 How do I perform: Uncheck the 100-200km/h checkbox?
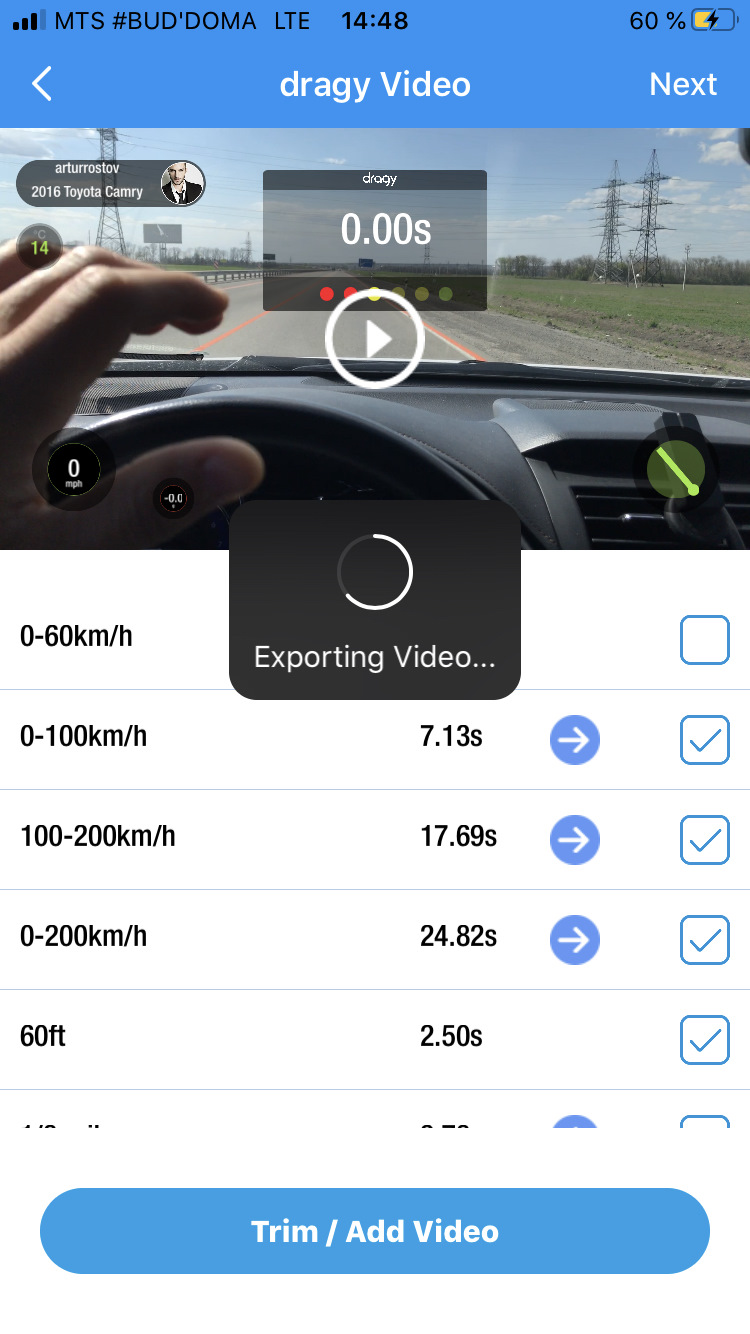705,840
